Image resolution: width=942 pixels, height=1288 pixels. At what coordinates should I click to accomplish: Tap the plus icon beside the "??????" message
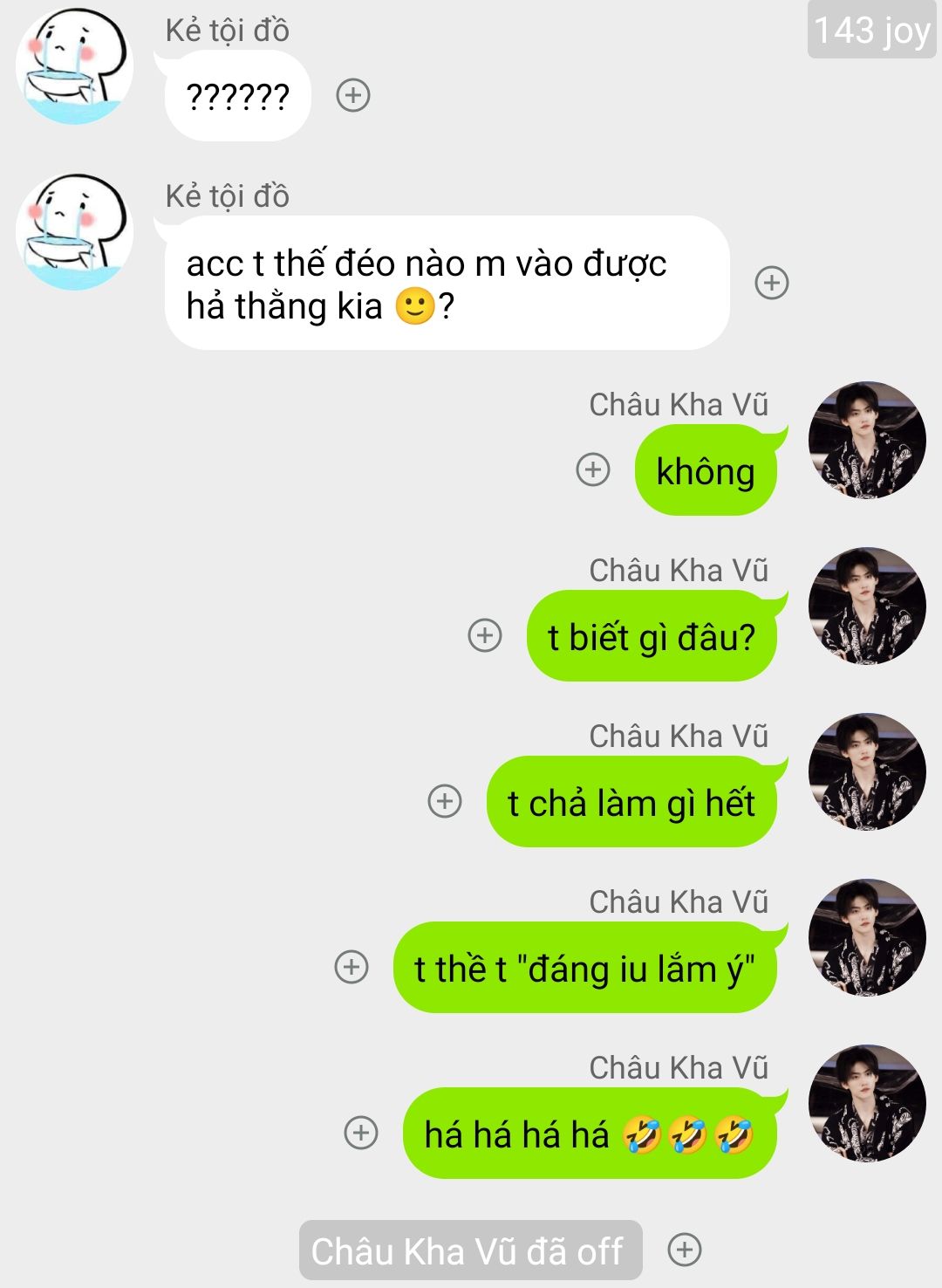353,94
